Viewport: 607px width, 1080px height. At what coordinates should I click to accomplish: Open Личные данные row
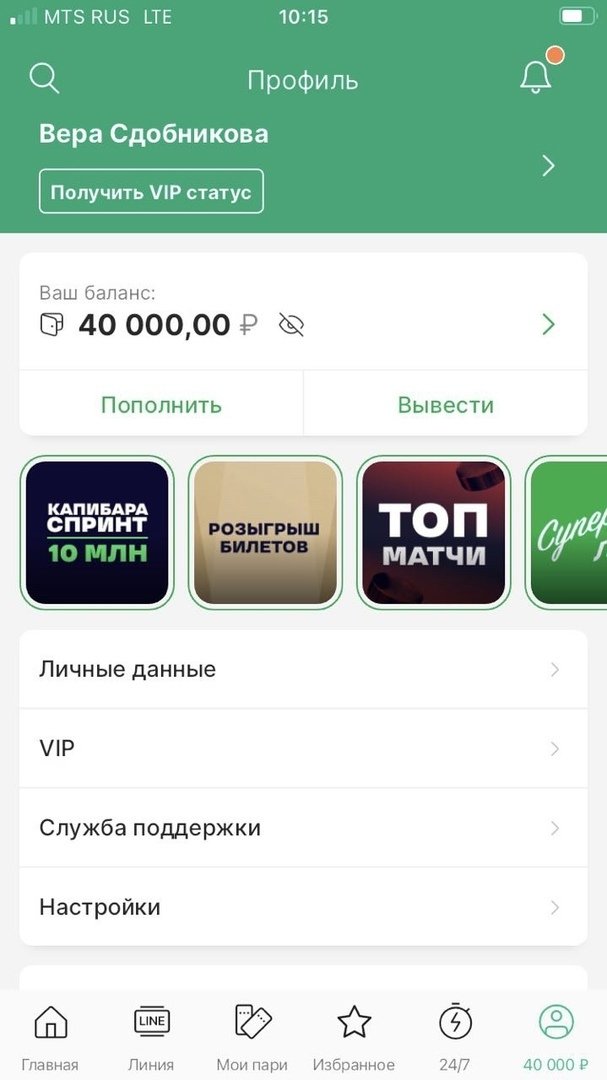(x=303, y=669)
